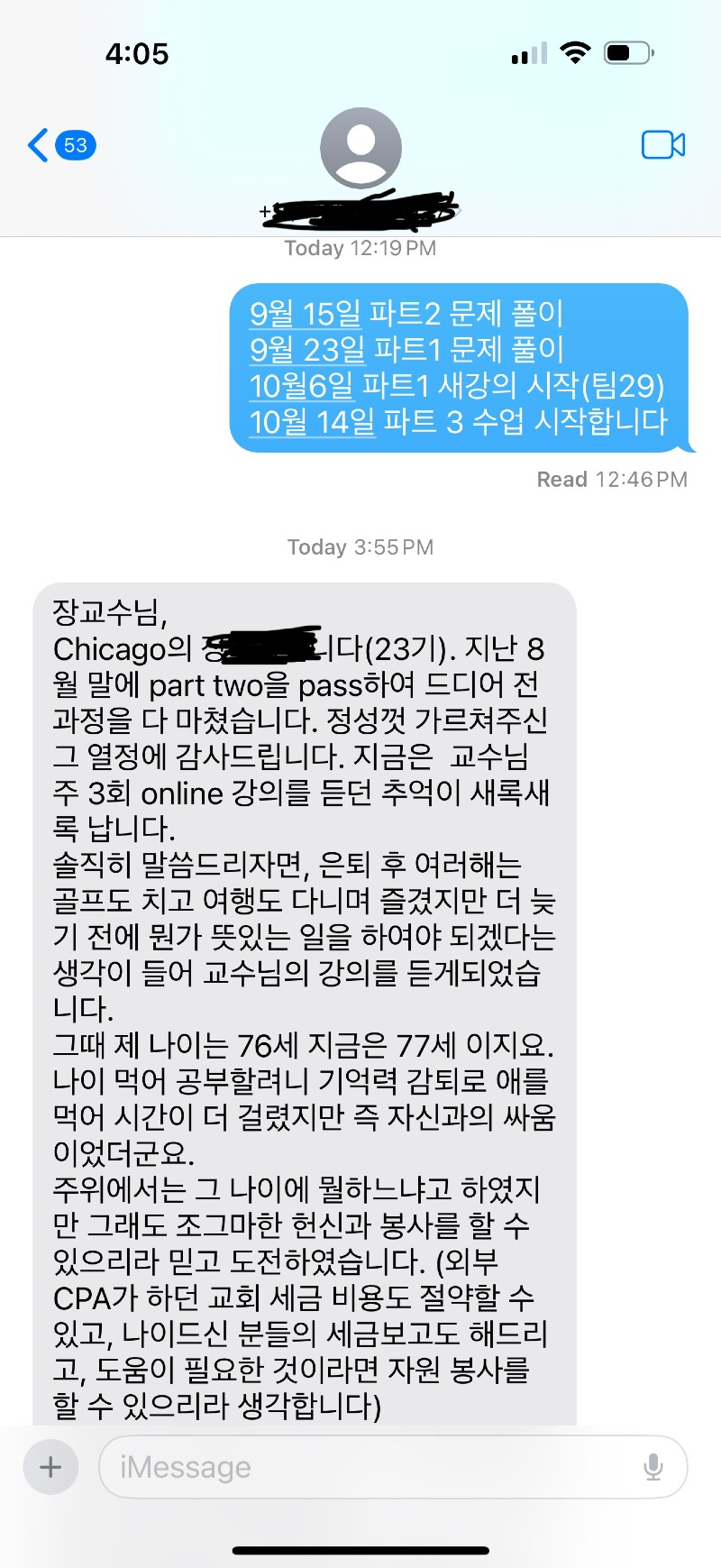The image size is (721, 1568).
Task: Tap the 9월 15일 date link
Action: tap(306, 314)
